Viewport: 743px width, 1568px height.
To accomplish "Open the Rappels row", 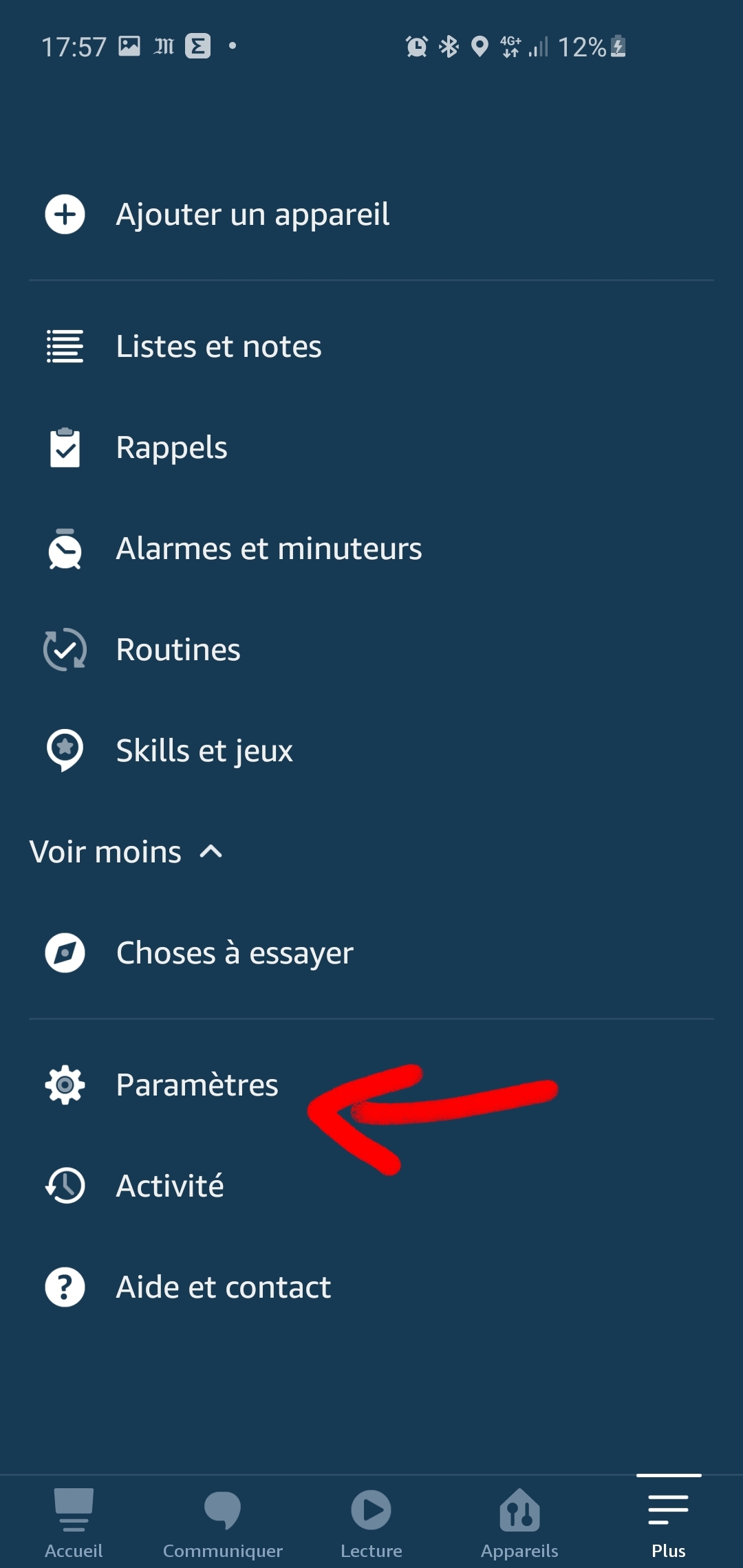I will tap(172, 448).
